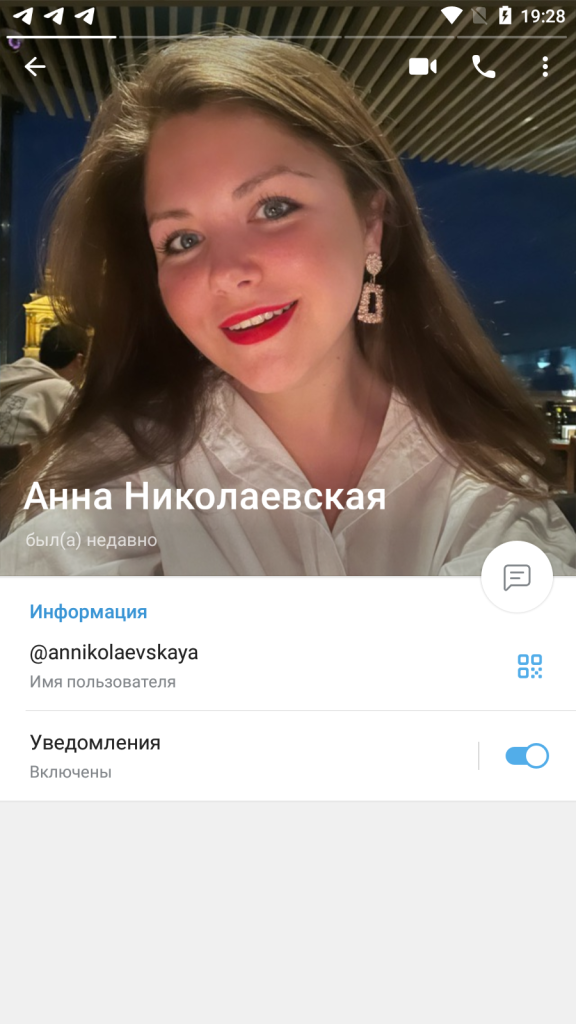The width and height of the screenshot is (576, 1024).
Task: Start a video call
Action: point(423,67)
